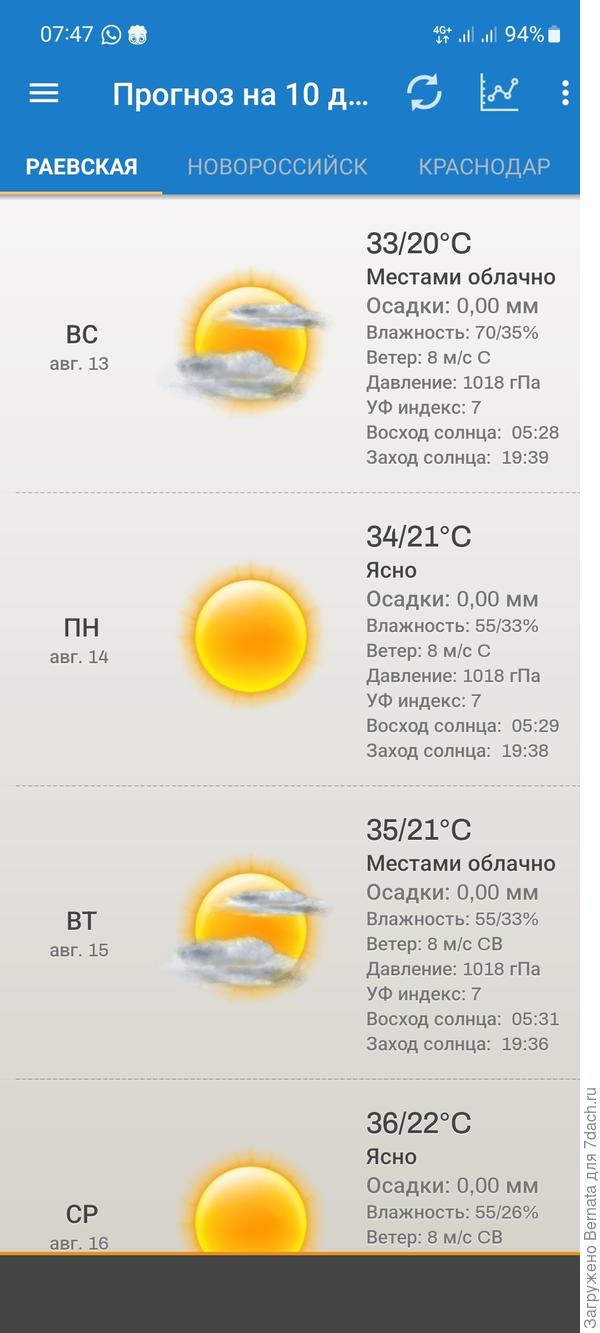Switch to the Новороссийск tab
The image size is (600, 1333).
click(x=277, y=167)
